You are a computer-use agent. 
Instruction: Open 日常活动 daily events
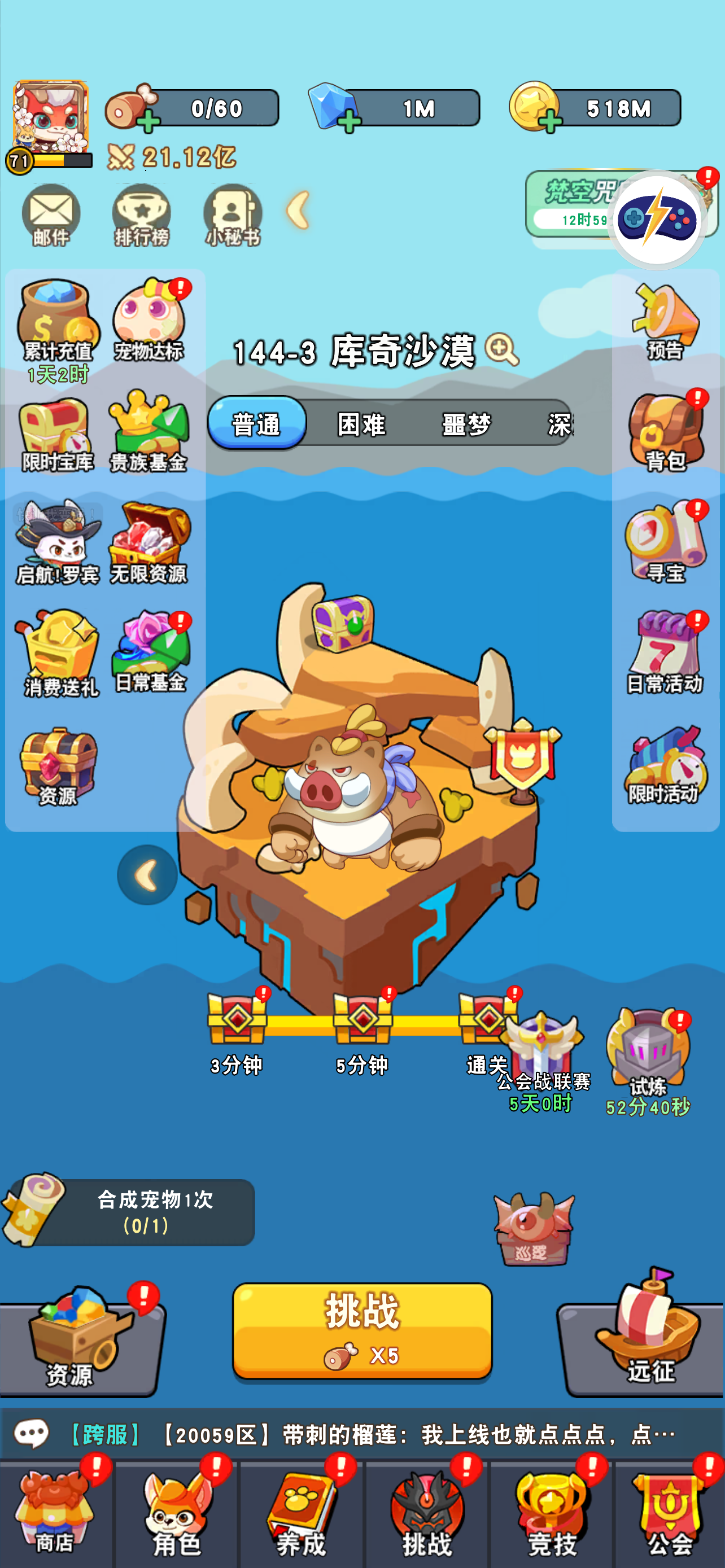[x=665, y=654]
